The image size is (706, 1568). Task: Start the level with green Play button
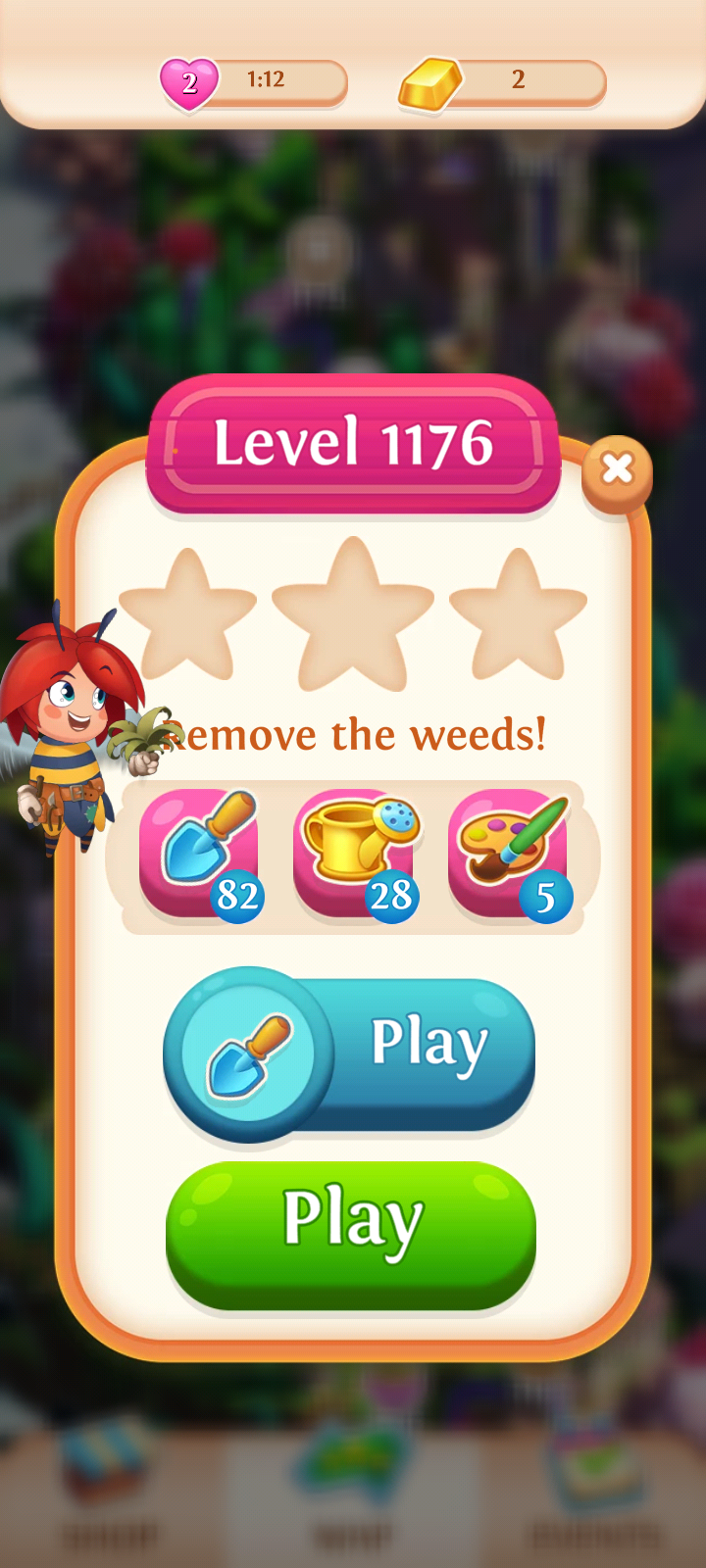click(x=351, y=1235)
